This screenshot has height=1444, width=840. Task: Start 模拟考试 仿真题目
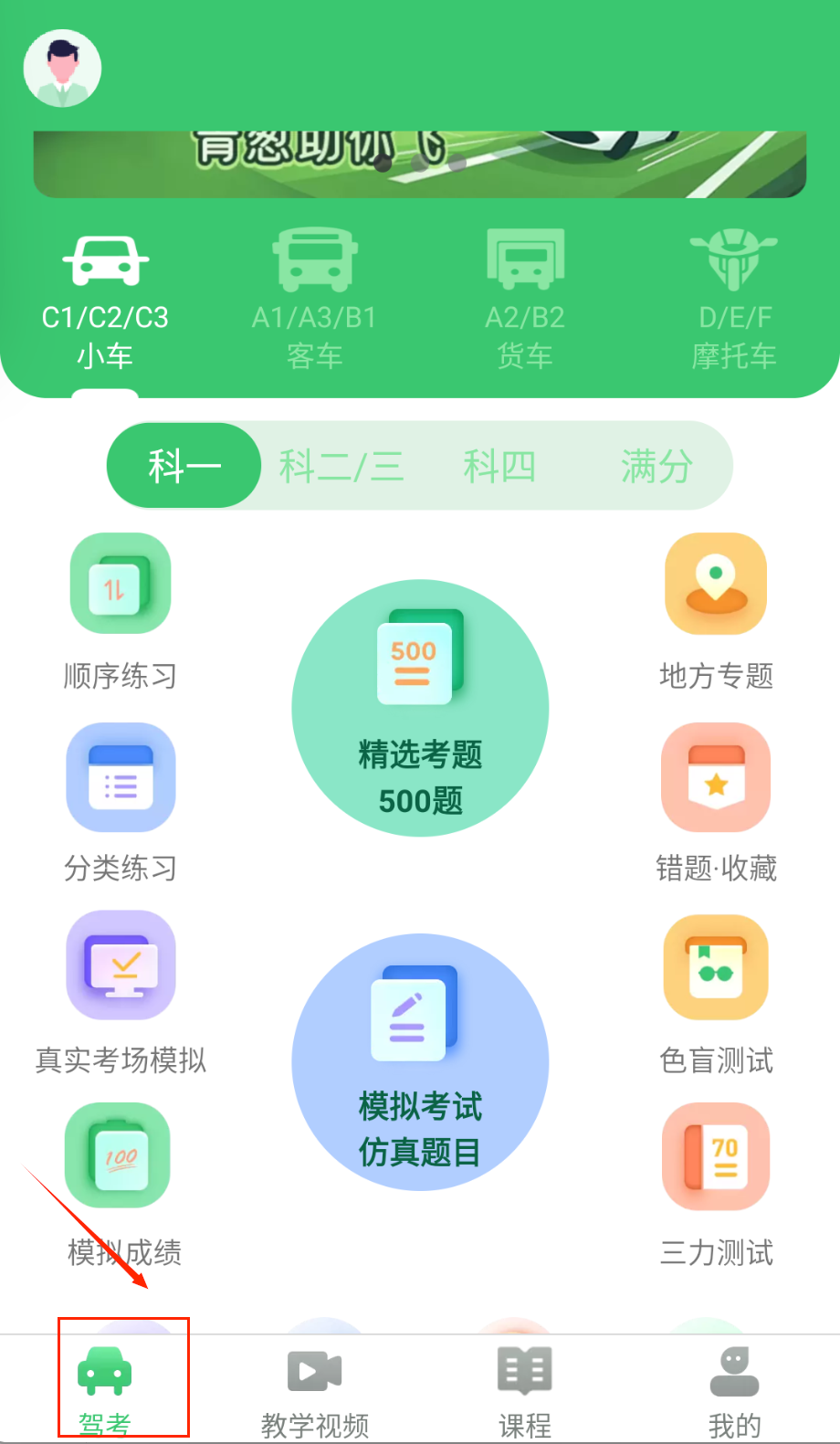420,1062
